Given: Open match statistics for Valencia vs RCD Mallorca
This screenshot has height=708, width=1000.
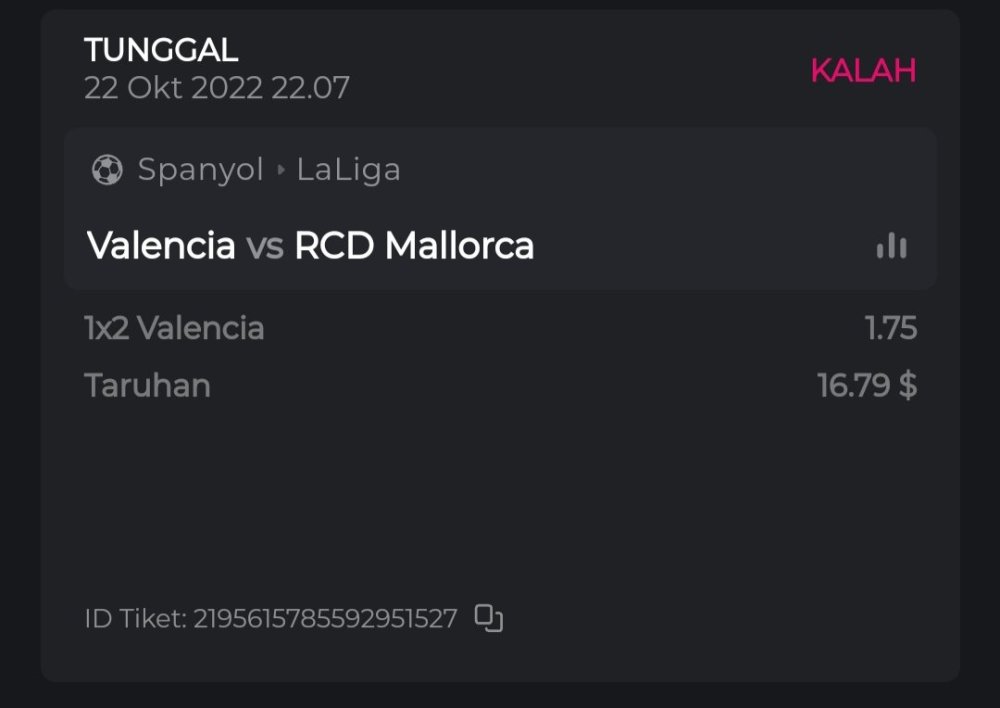Looking at the screenshot, I should pos(891,246).
